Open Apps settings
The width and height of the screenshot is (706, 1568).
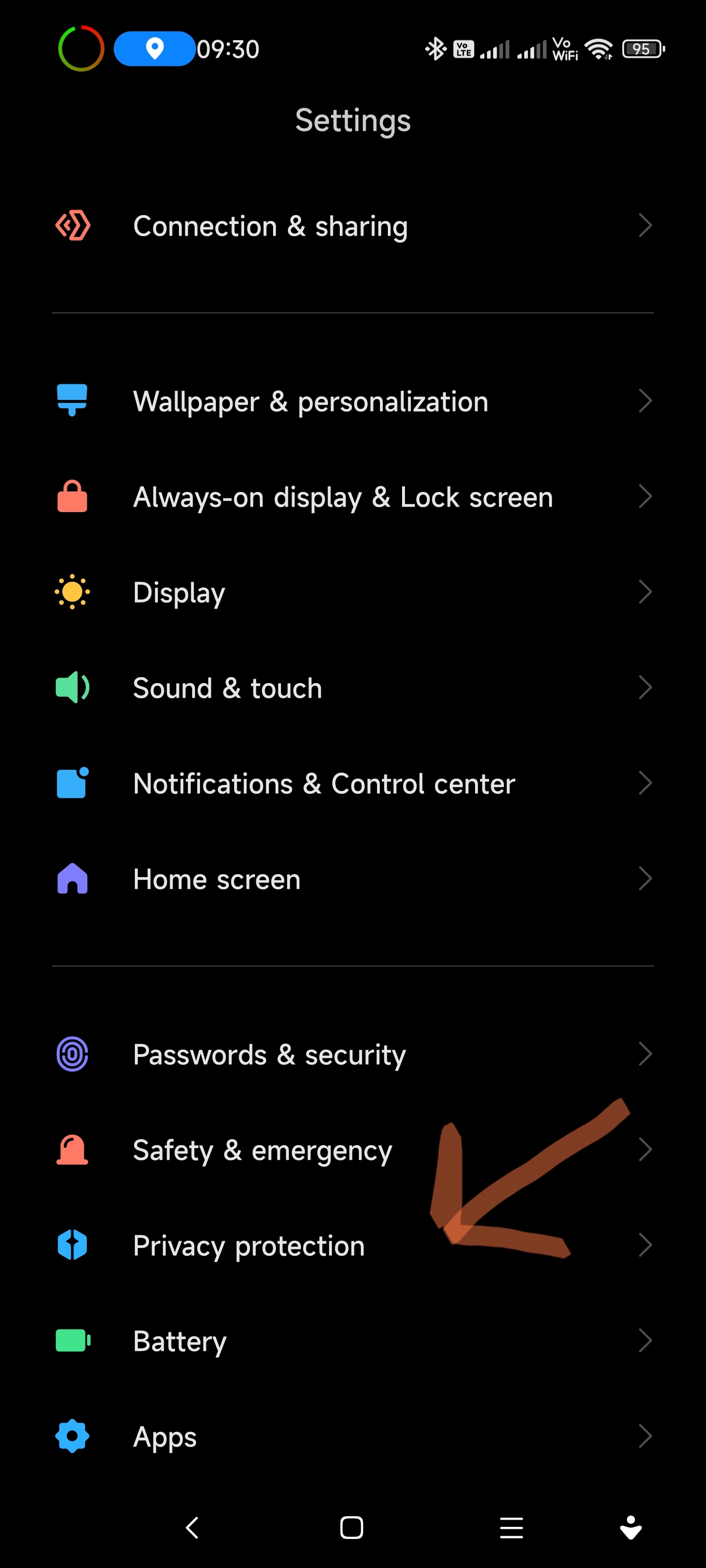[x=353, y=1437]
